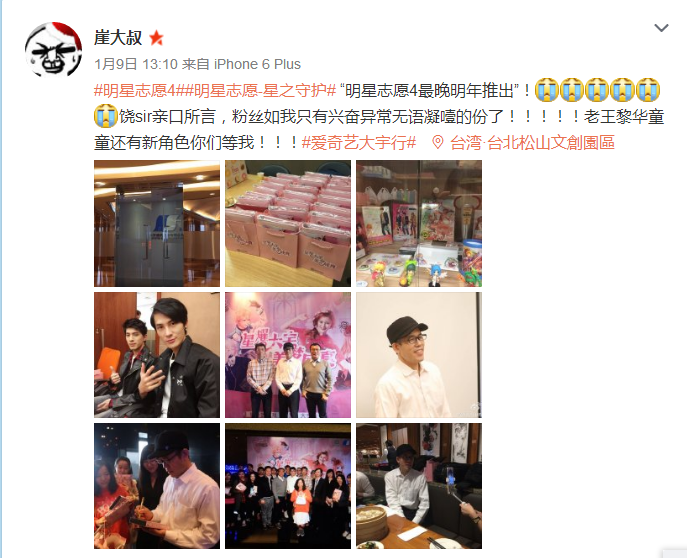View the autograph signing photo
The width and height of the screenshot is (687, 558).
(156, 485)
